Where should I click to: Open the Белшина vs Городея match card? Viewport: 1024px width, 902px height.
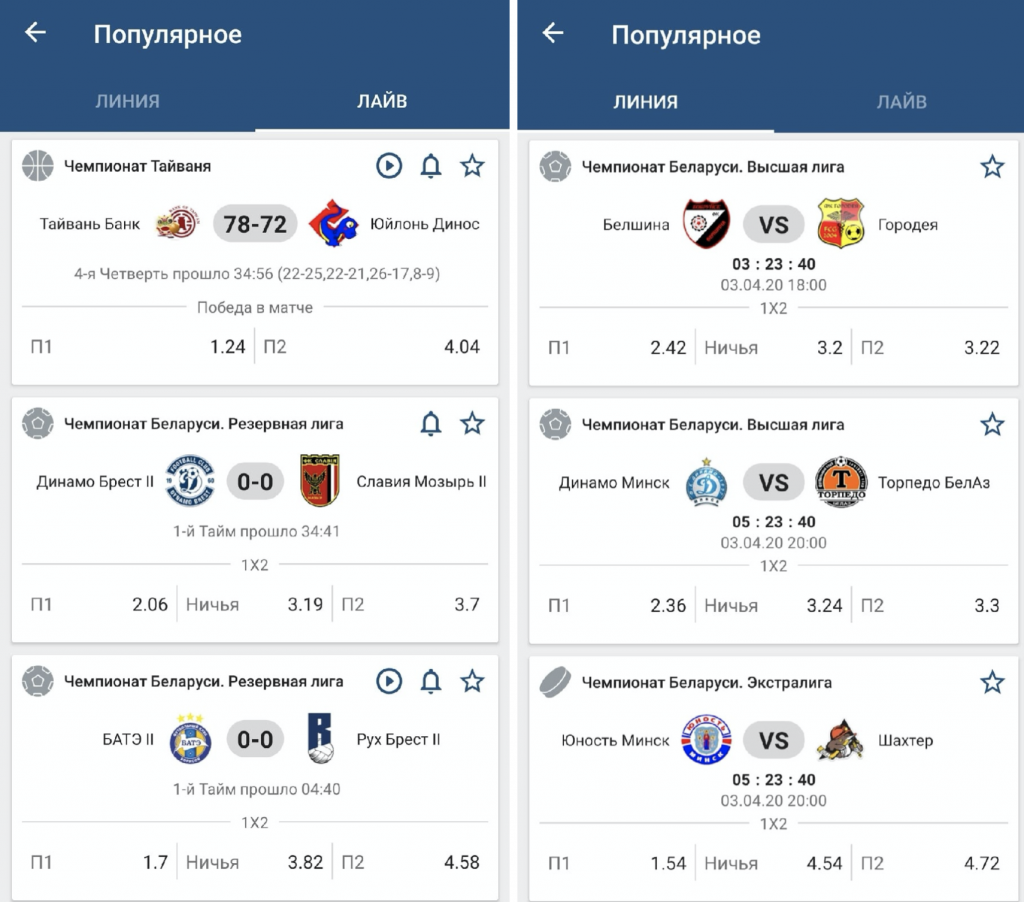click(774, 226)
